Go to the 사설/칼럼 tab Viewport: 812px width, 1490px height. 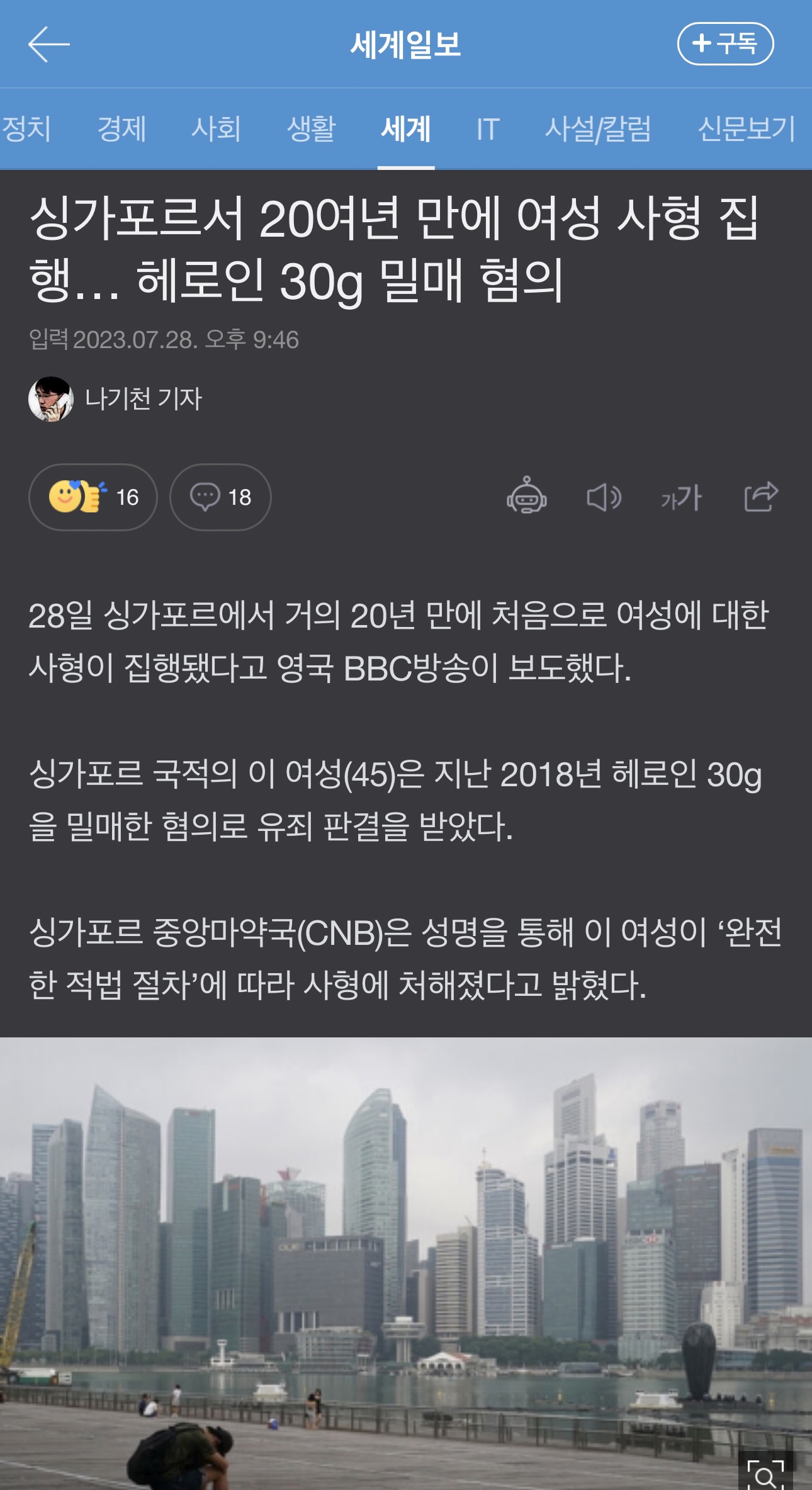coord(597,129)
